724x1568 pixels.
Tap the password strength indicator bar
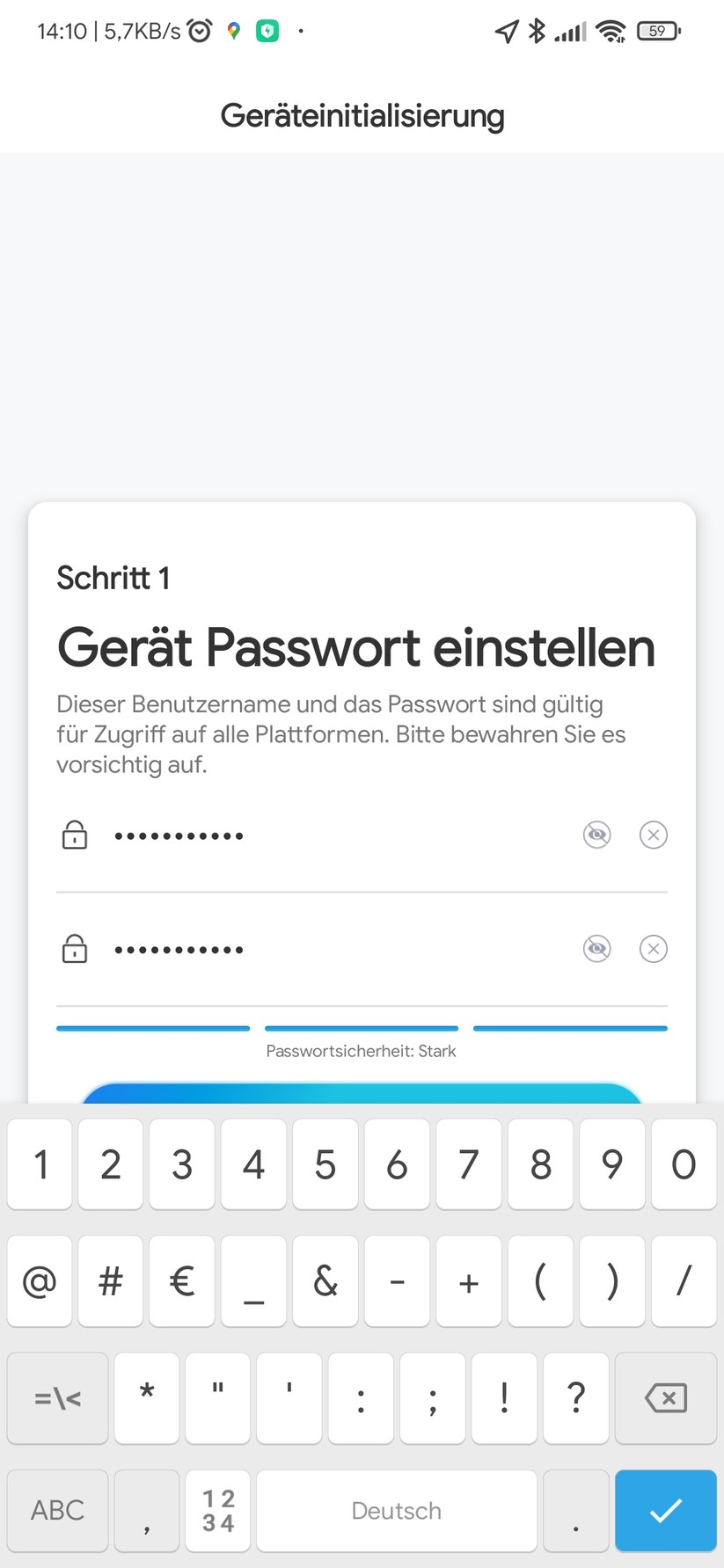[x=361, y=1027]
